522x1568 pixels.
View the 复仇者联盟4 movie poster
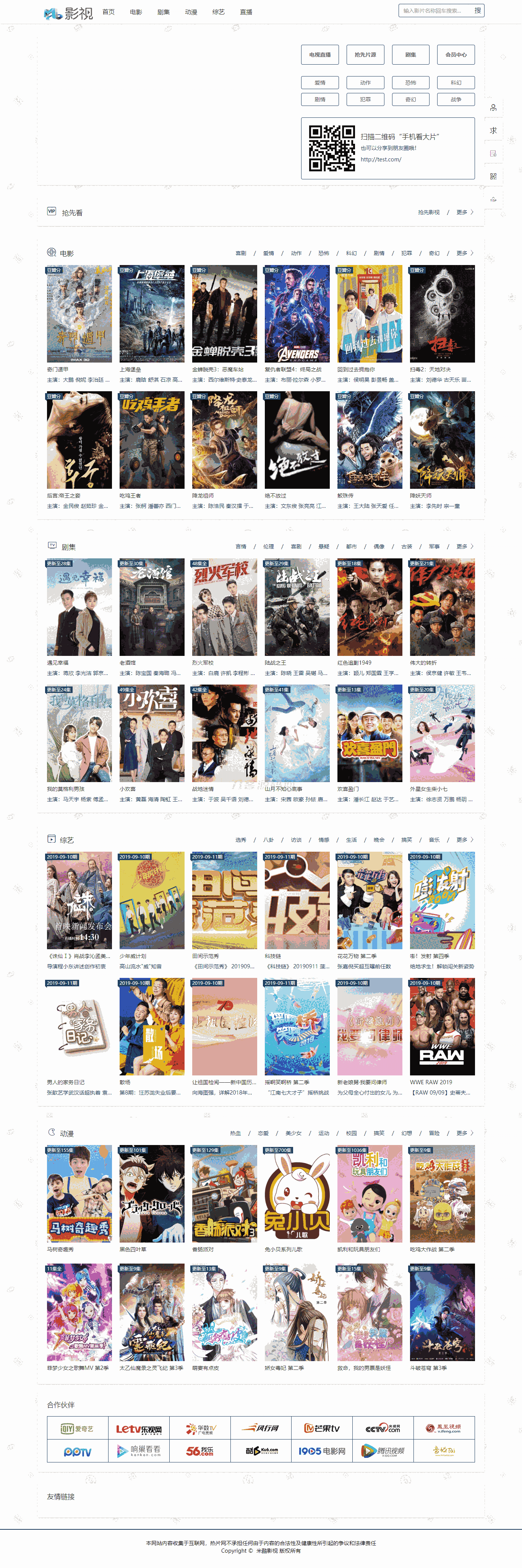click(297, 314)
